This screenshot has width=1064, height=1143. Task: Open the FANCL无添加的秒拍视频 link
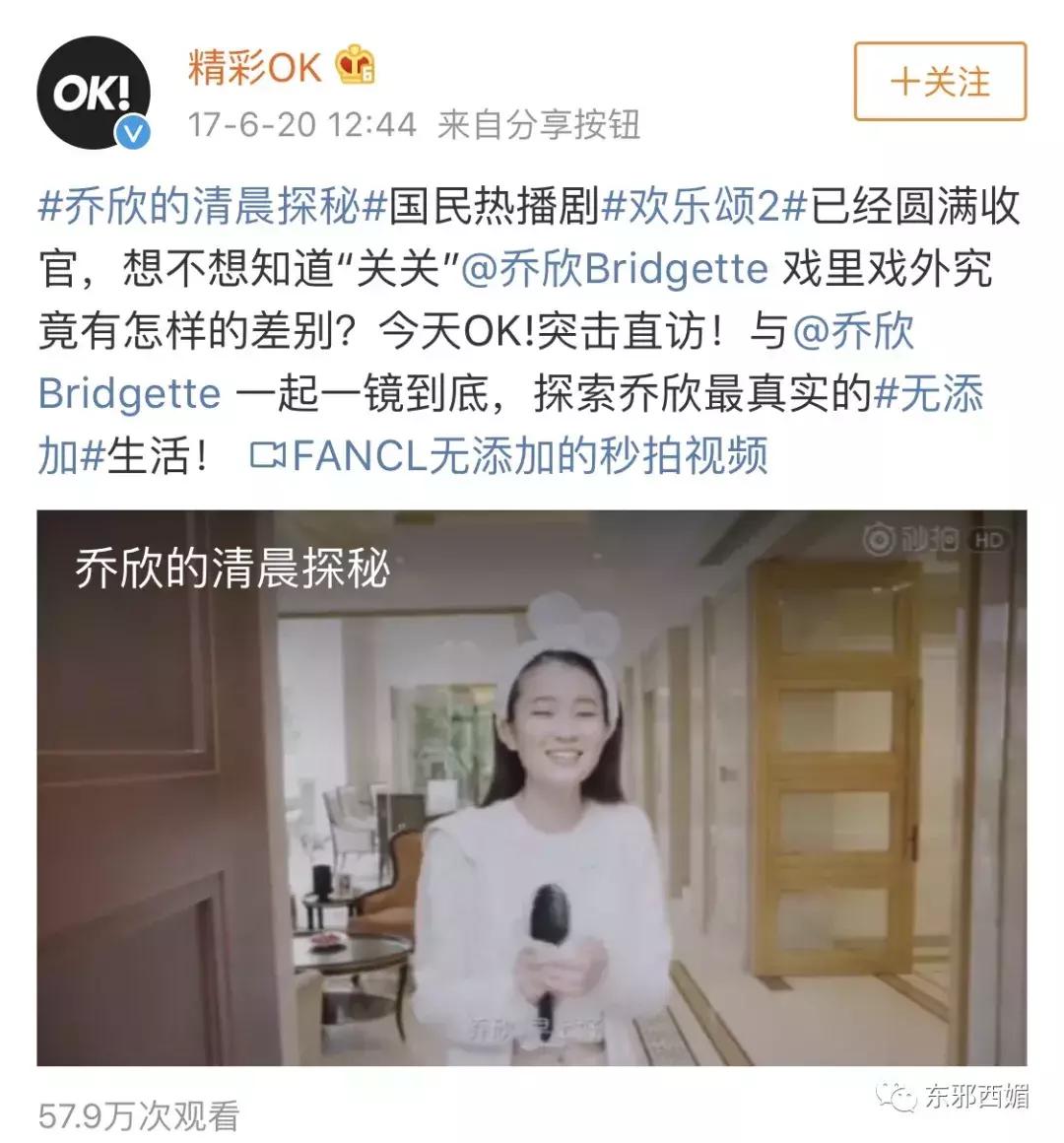coord(523,455)
